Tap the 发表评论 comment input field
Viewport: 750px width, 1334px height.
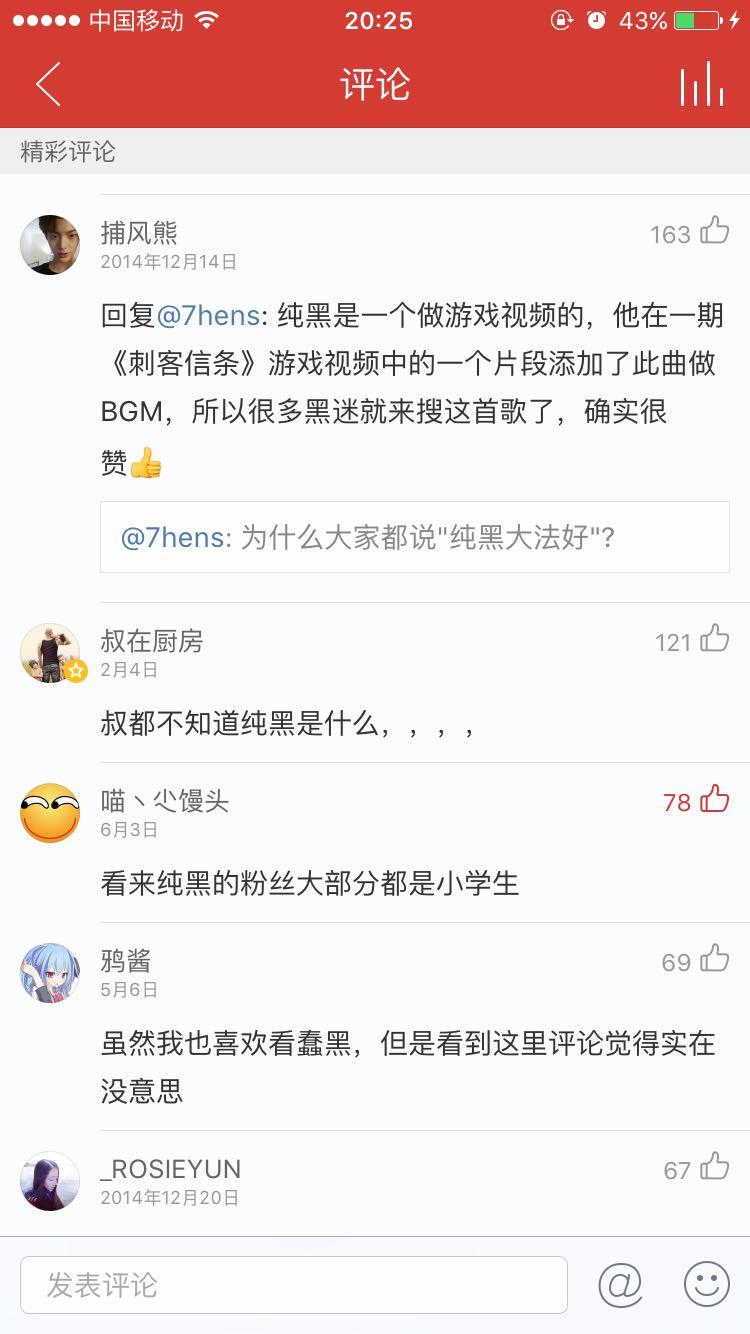(293, 1285)
